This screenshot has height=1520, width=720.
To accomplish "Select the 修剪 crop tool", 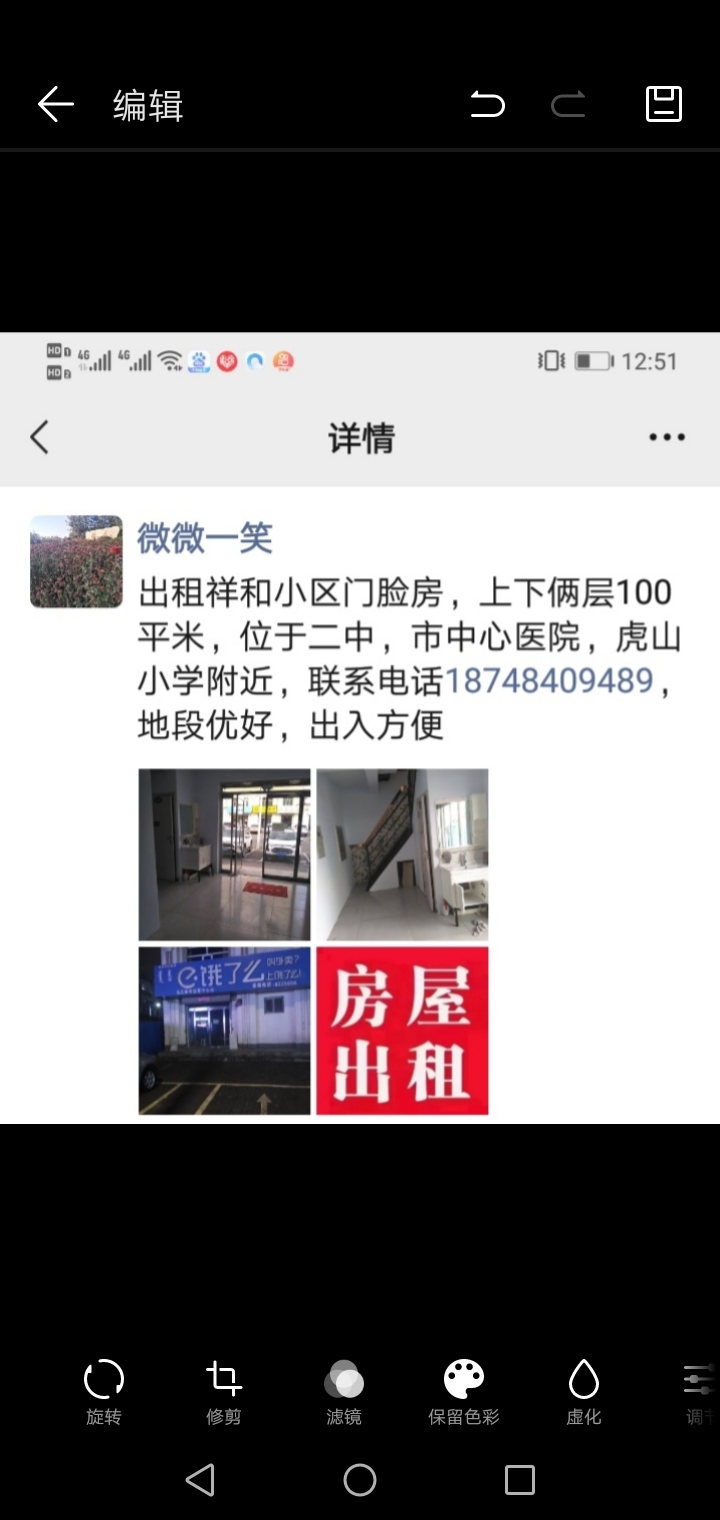I will [223, 1391].
